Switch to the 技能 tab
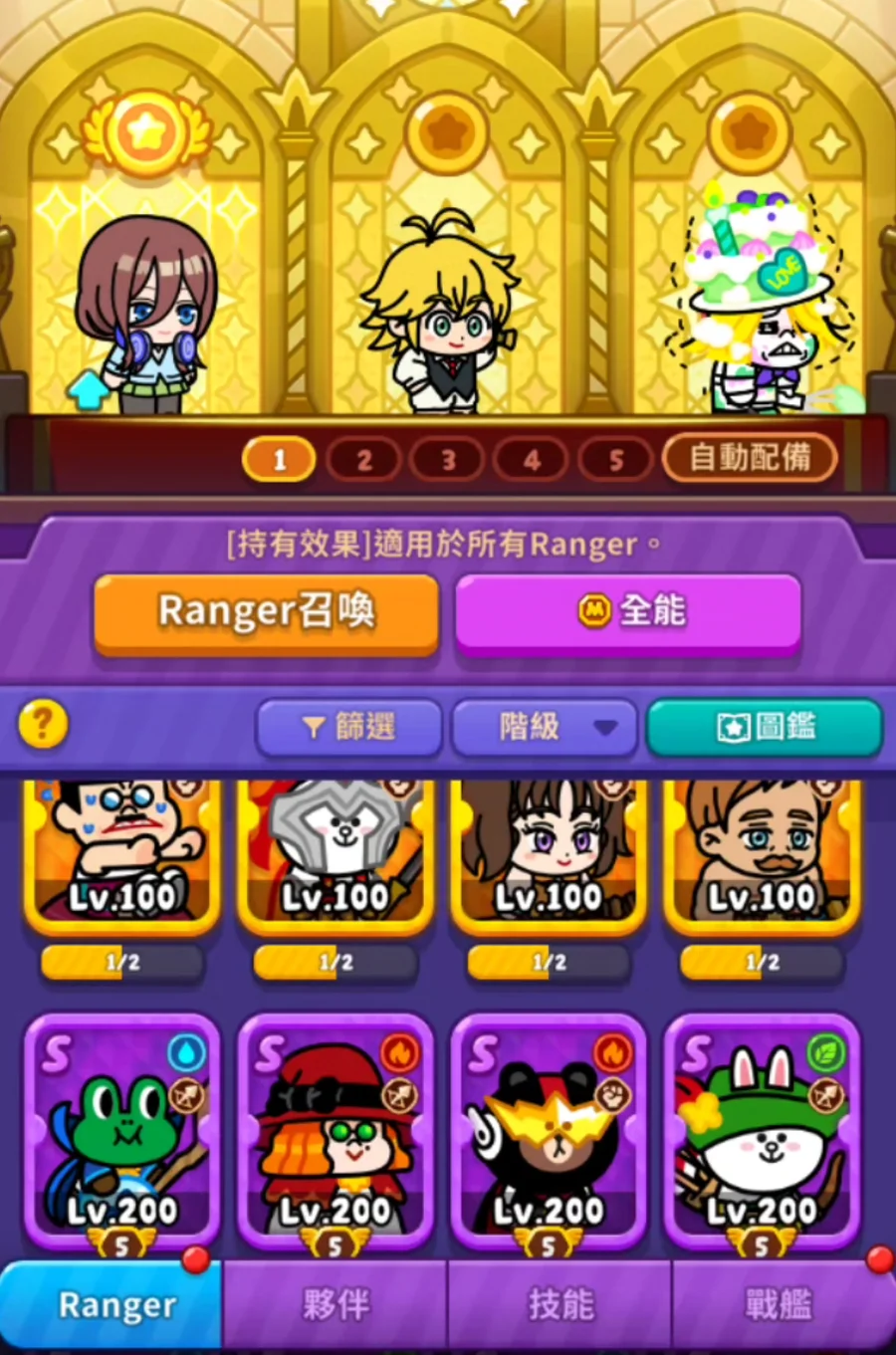This screenshot has height=1355, width=896. 560,1304
